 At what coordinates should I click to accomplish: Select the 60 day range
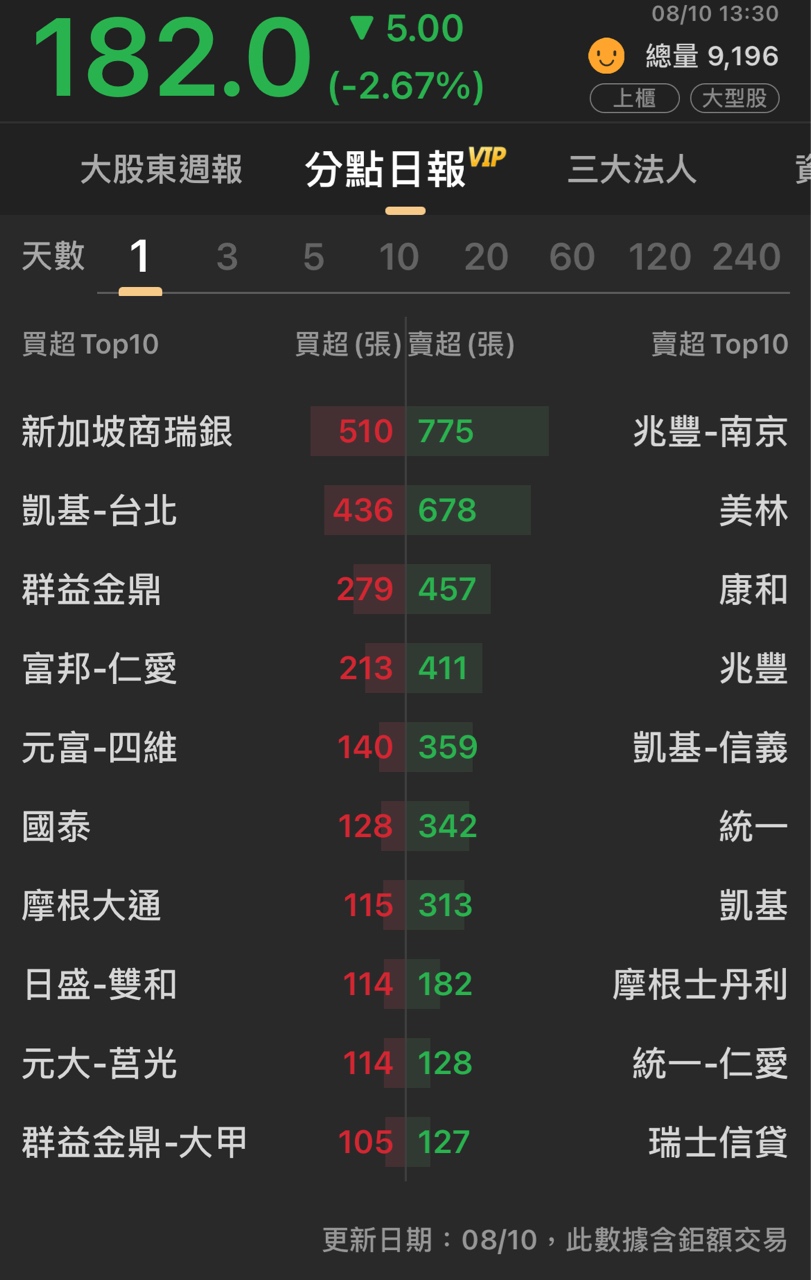coord(572,258)
